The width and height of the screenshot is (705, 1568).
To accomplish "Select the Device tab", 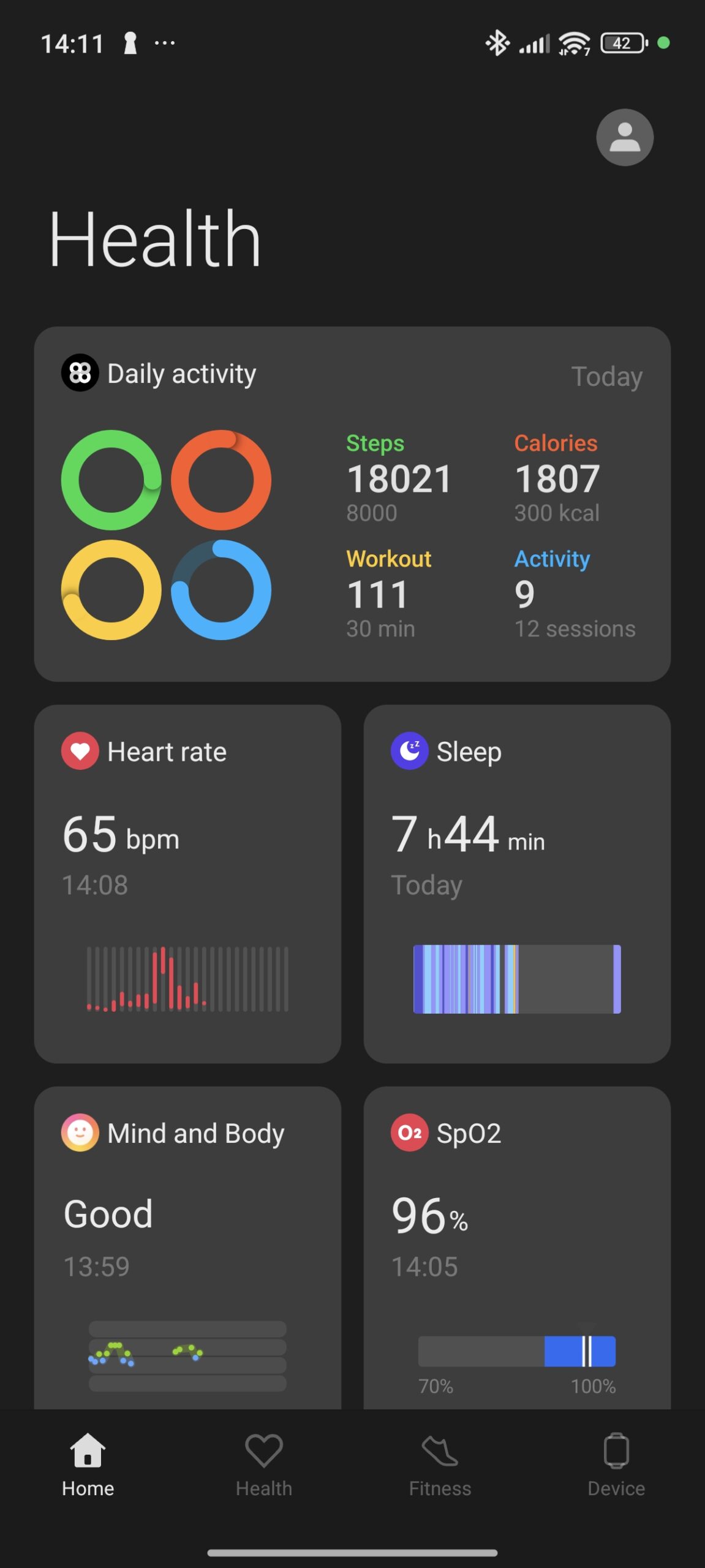I will click(616, 1465).
